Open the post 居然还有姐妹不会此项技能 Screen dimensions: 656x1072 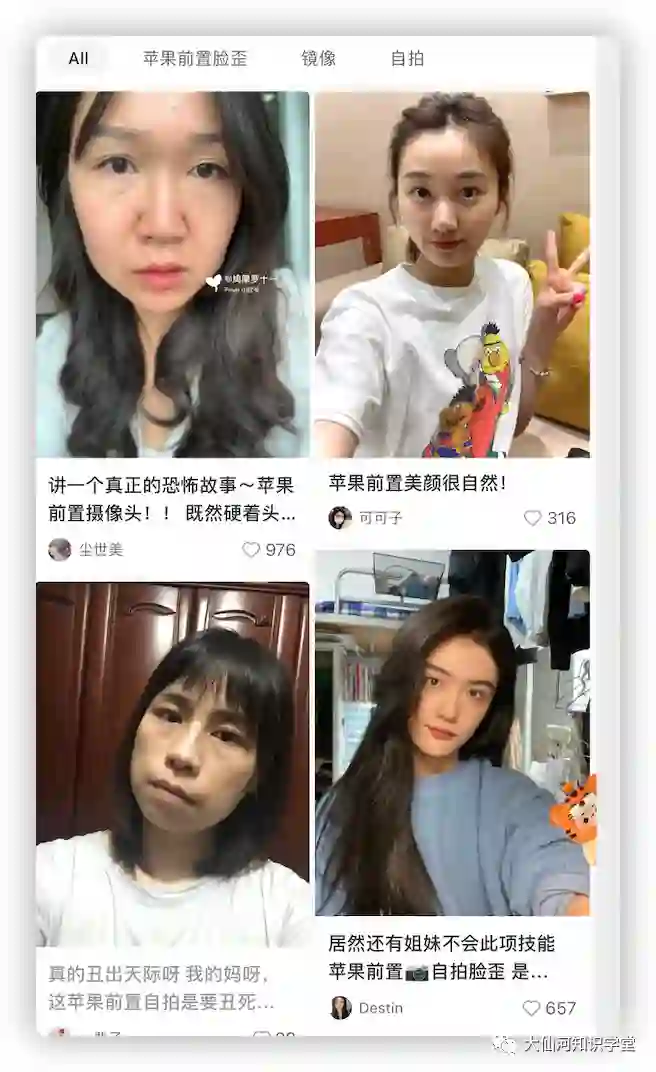pos(441,956)
